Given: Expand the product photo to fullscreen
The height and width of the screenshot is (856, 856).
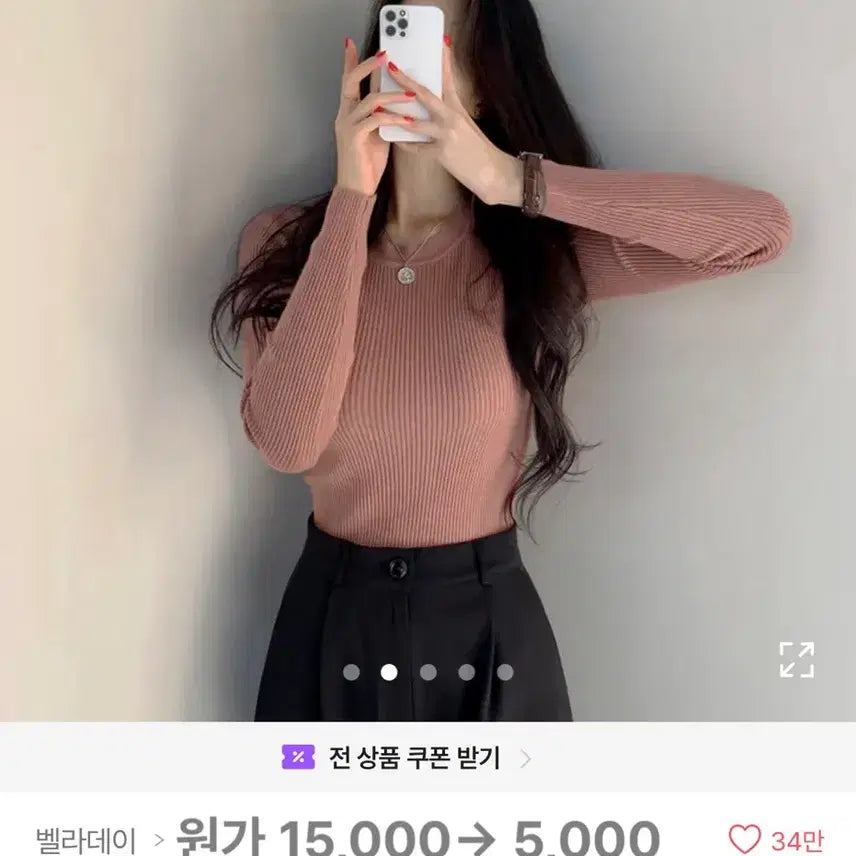Looking at the screenshot, I should click(797, 660).
